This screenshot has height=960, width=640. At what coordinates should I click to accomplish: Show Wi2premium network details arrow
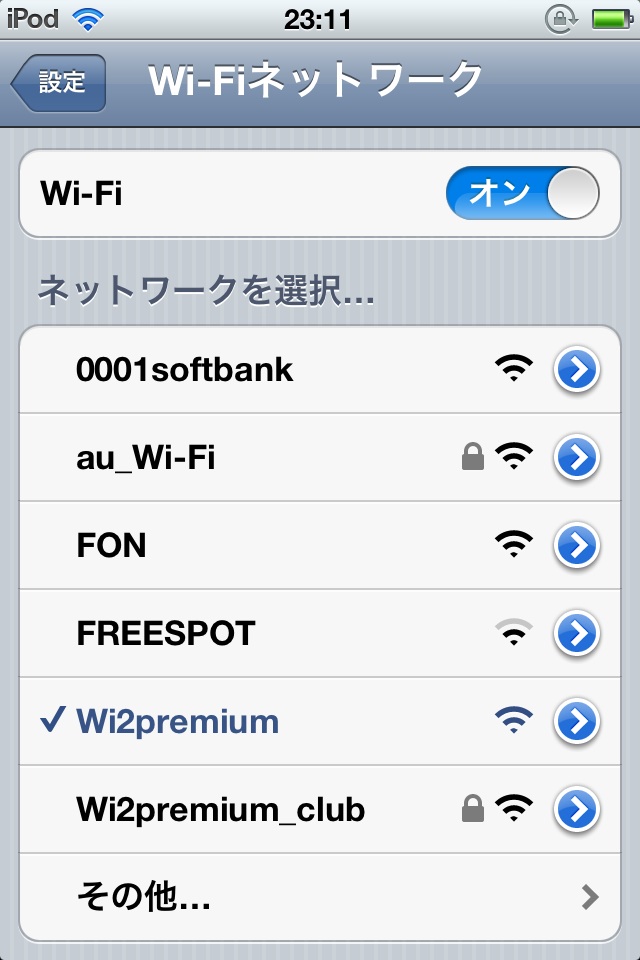pos(577,721)
